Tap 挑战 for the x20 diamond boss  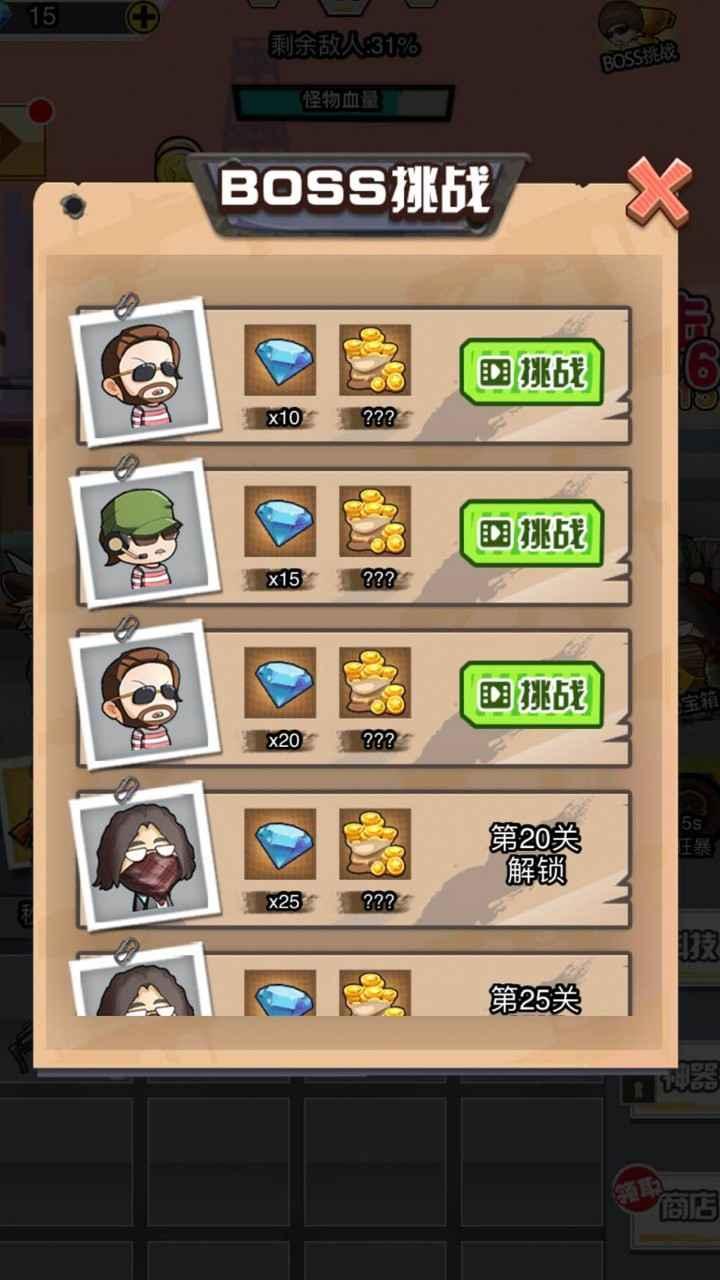point(532,694)
